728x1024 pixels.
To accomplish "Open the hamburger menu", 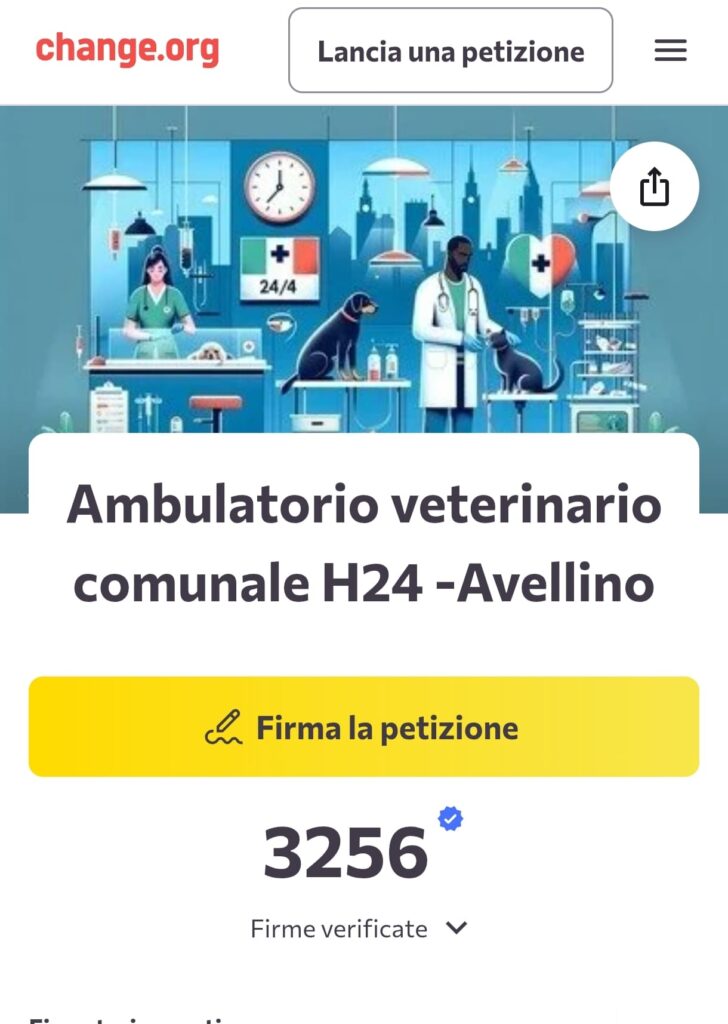I will (x=670, y=51).
